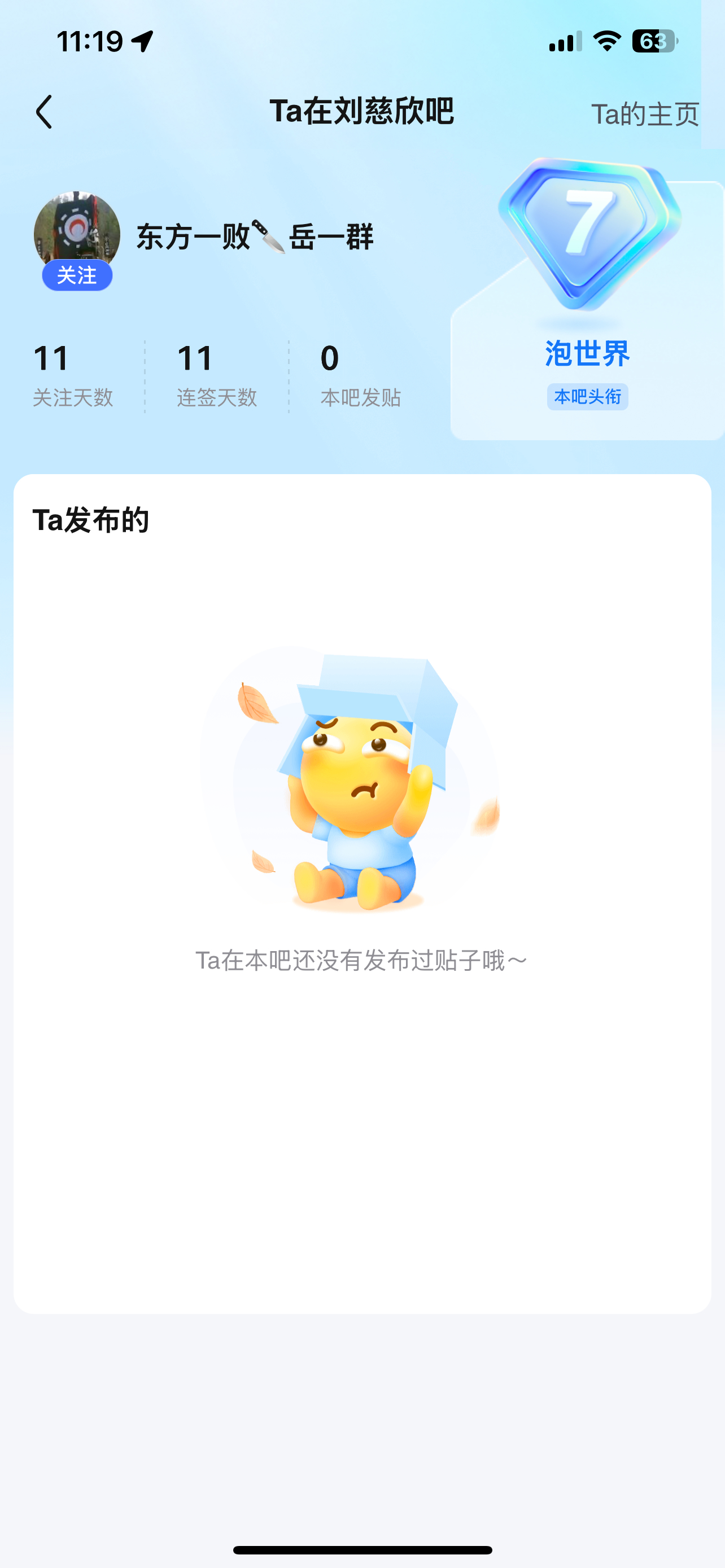Screen dimensions: 725x1568
Task: Go back using the top-left arrow
Action: [44, 112]
